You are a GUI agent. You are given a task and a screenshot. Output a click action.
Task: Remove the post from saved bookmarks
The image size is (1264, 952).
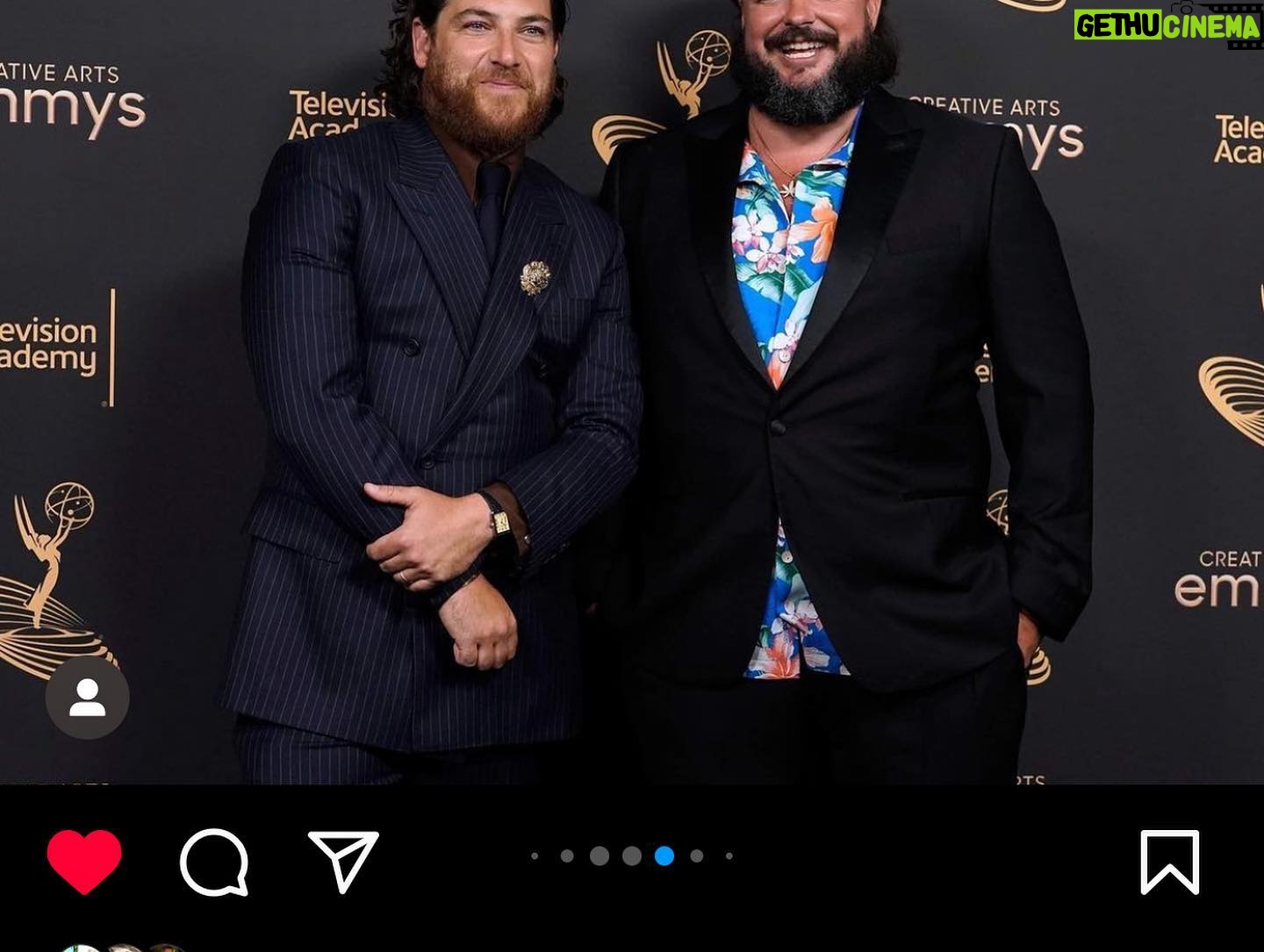1169,862
